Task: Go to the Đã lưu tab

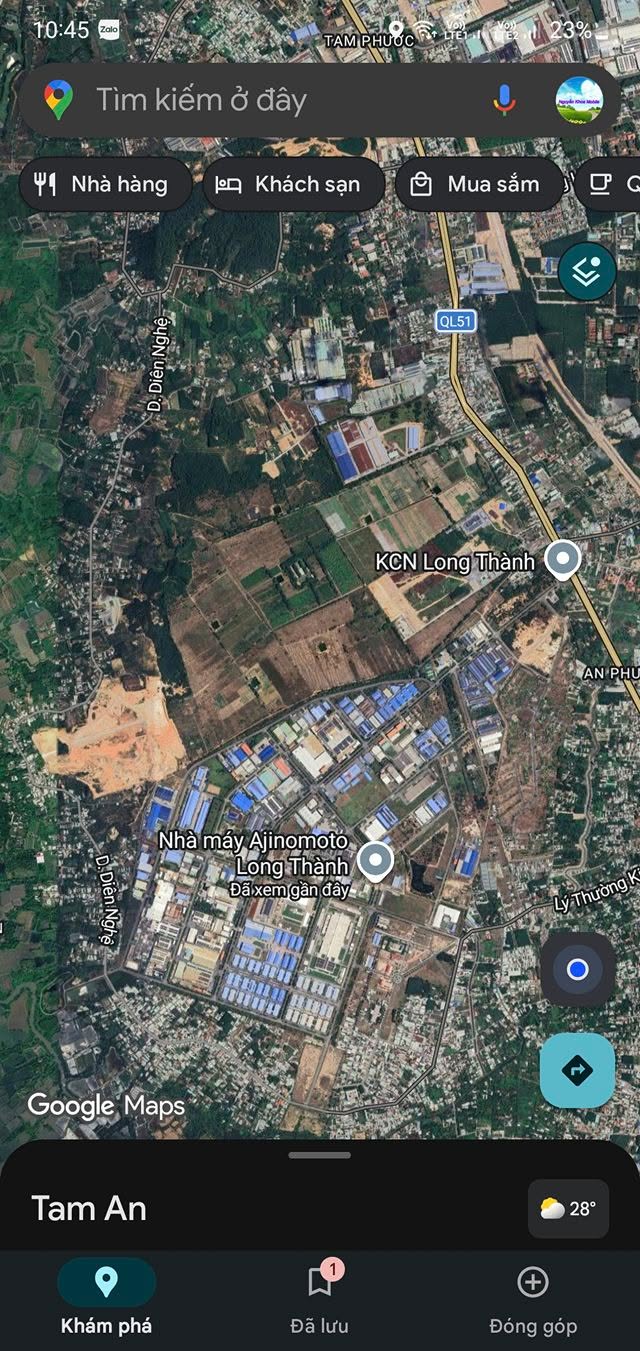Action: (x=320, y=1297)
